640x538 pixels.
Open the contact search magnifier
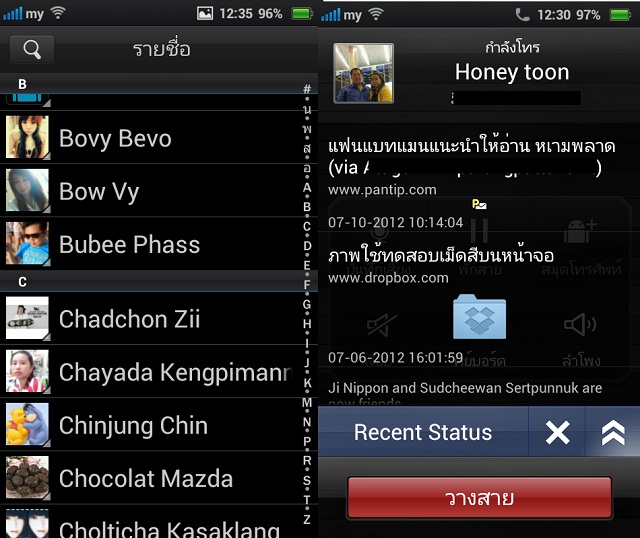(32, 49)
